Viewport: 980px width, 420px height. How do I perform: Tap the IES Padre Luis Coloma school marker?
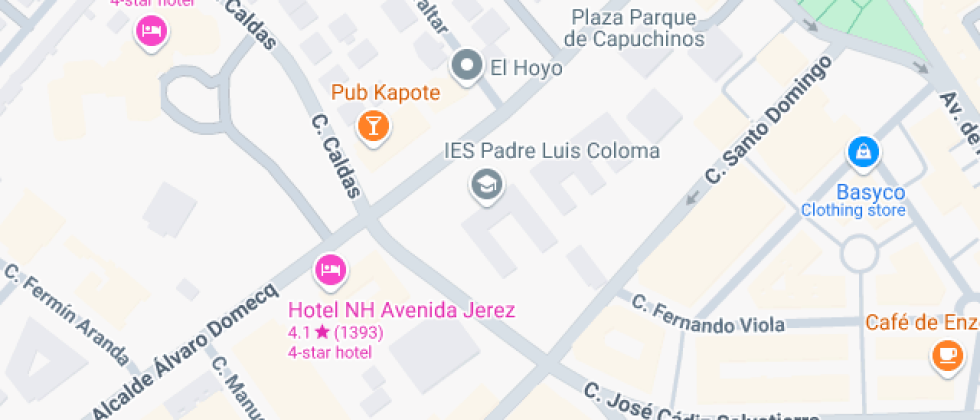point(487,184)
